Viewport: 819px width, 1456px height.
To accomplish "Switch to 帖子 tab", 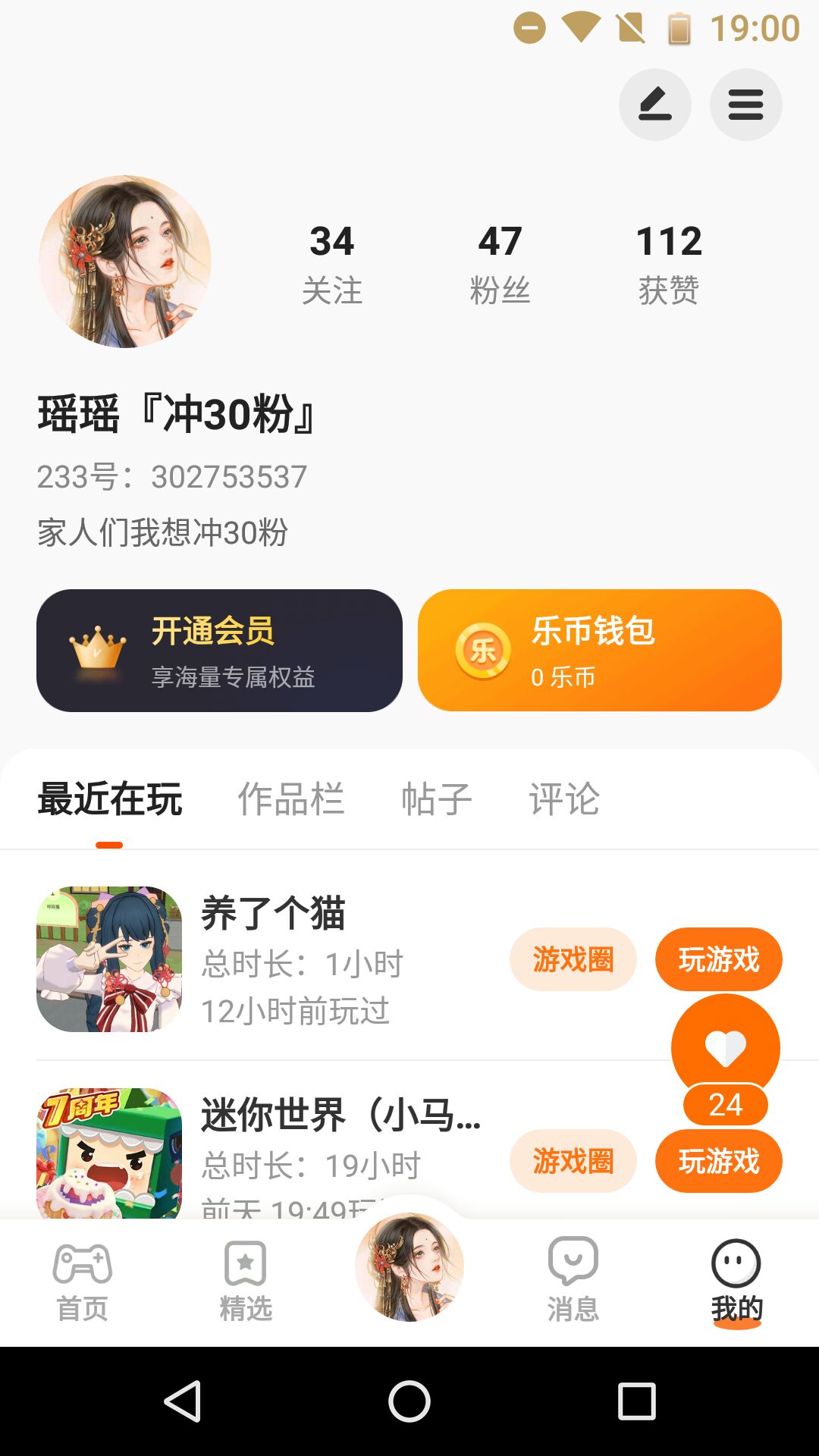I will click(437, 799).
